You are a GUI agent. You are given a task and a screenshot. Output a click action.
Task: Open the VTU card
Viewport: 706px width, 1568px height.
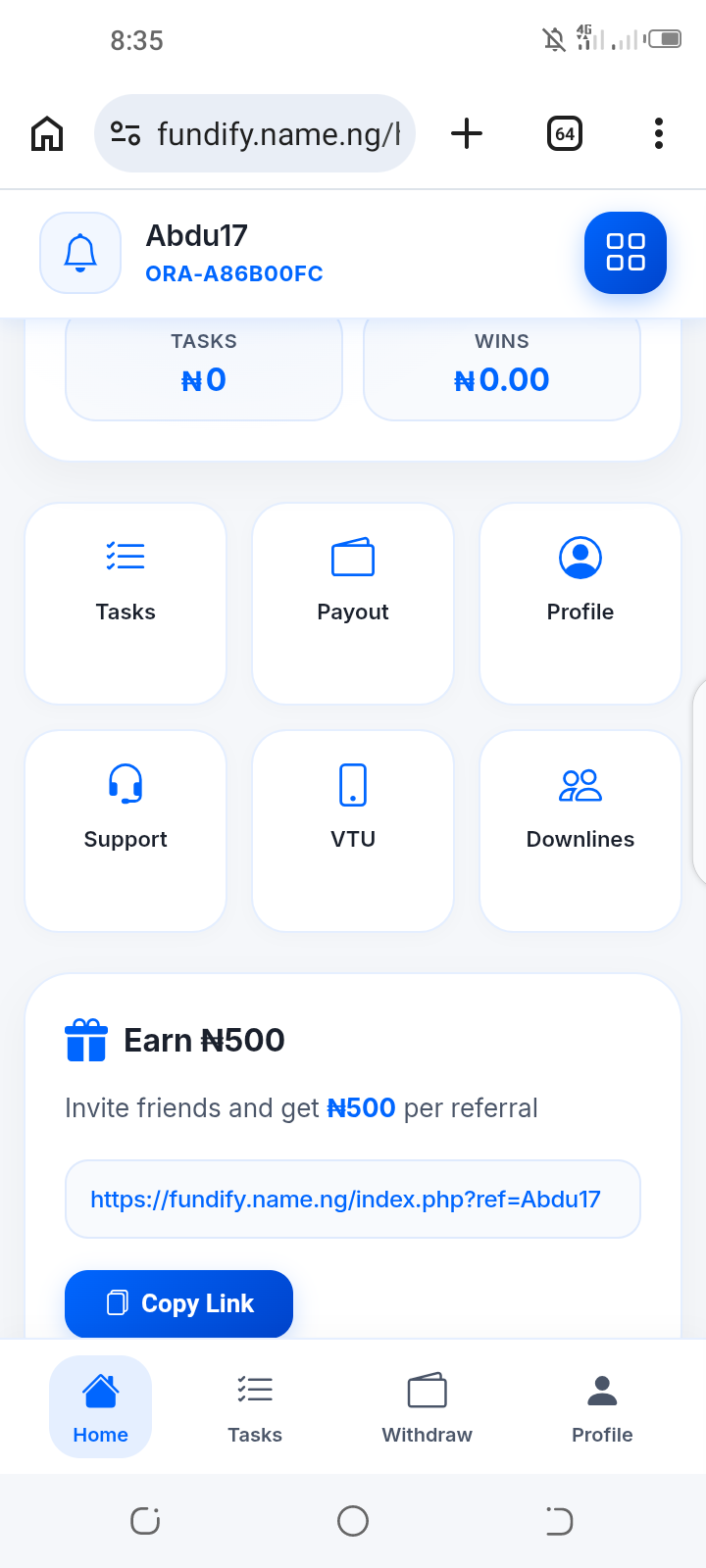(353, 830)
